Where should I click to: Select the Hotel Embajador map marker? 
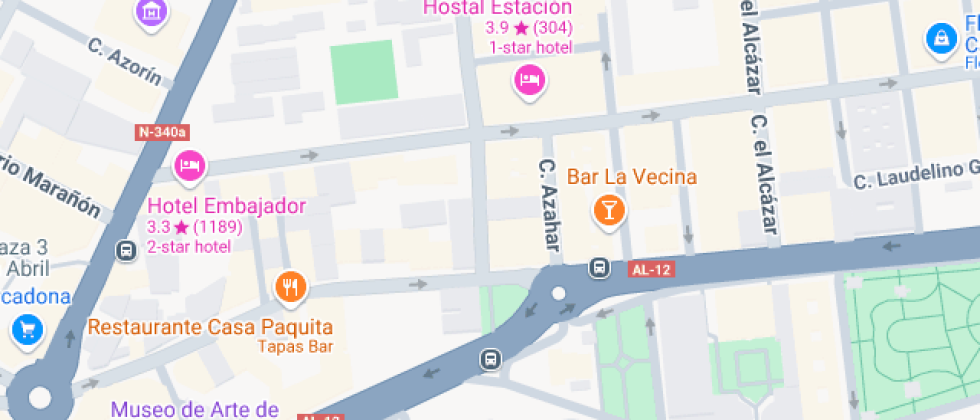click(189, 165)
